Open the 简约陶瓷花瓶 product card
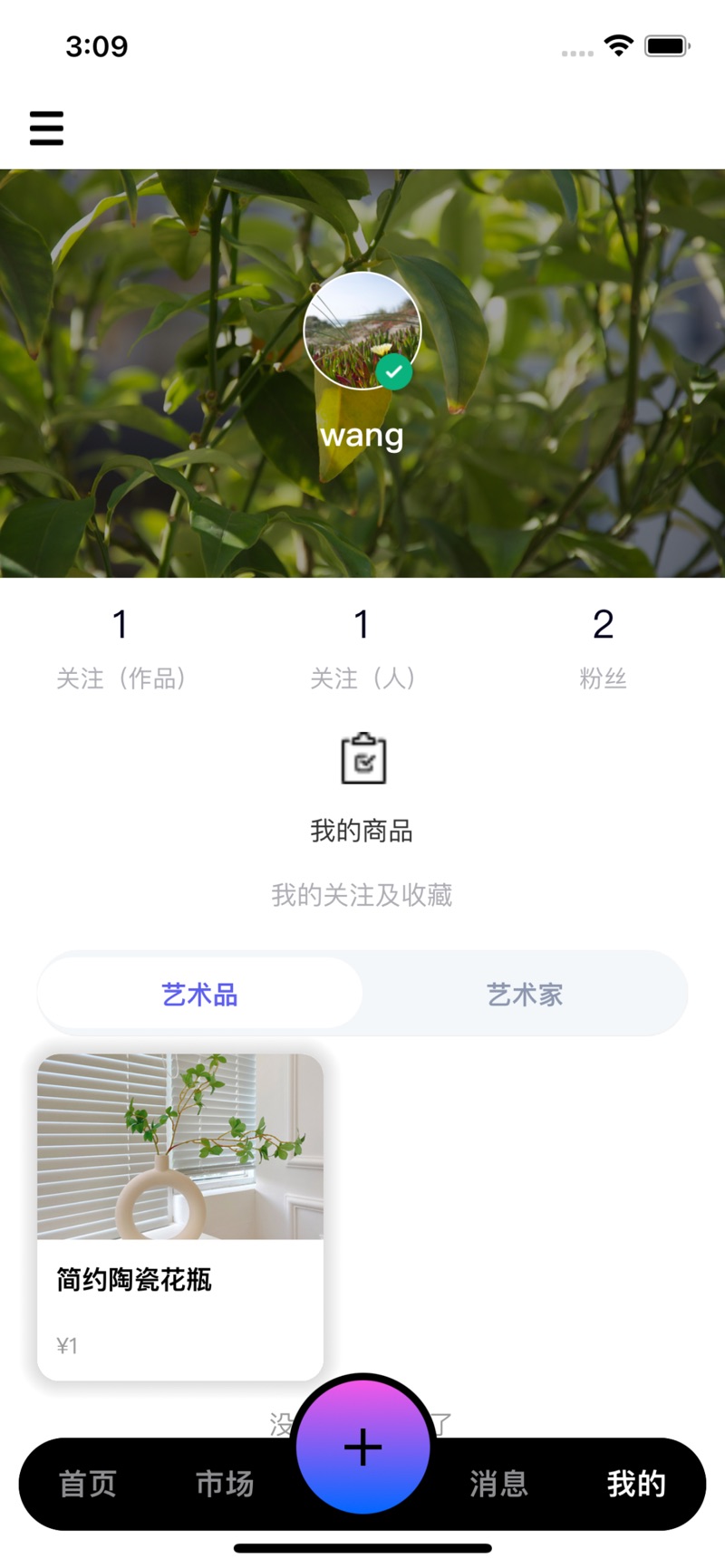The height and width of the screenshot is (1568, 725). pos(179,1214)
